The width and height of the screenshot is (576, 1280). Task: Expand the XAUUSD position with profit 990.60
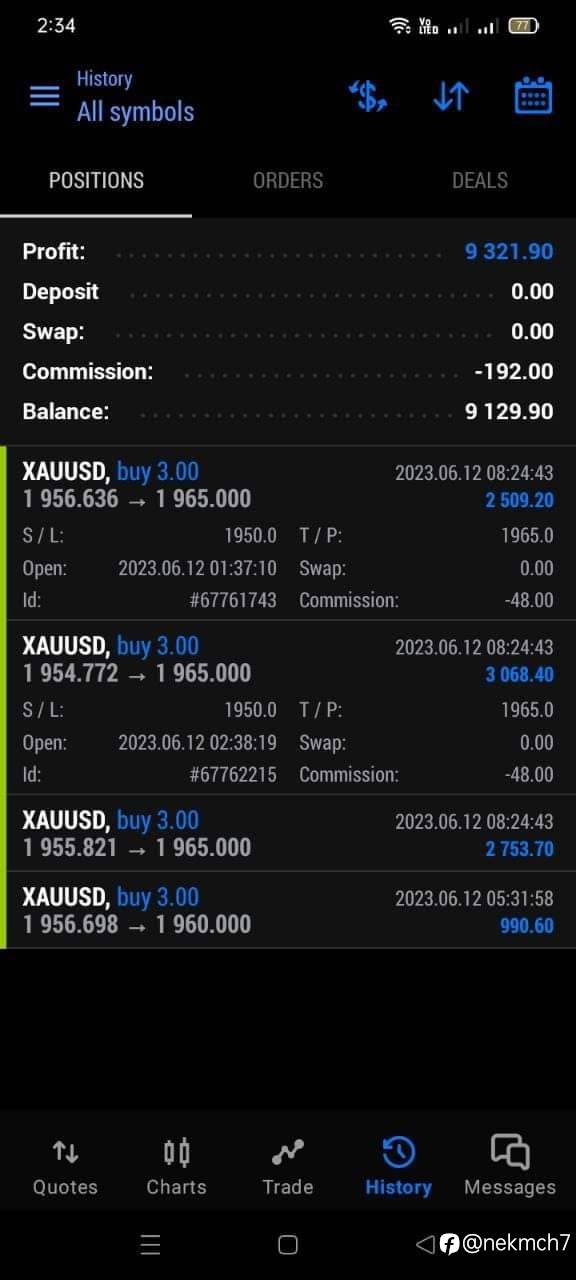pos(288,910)
